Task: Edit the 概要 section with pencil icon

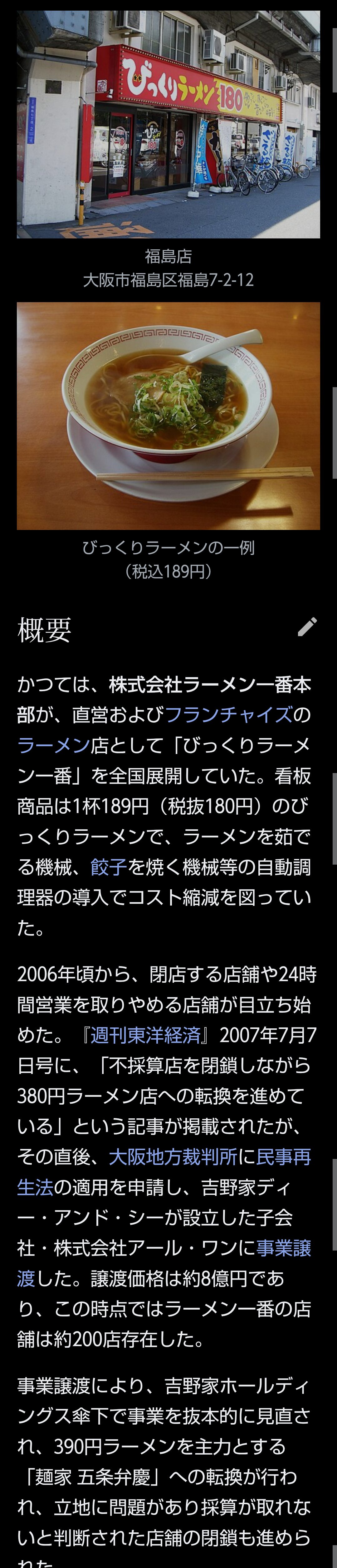Action: coord(307,626)
